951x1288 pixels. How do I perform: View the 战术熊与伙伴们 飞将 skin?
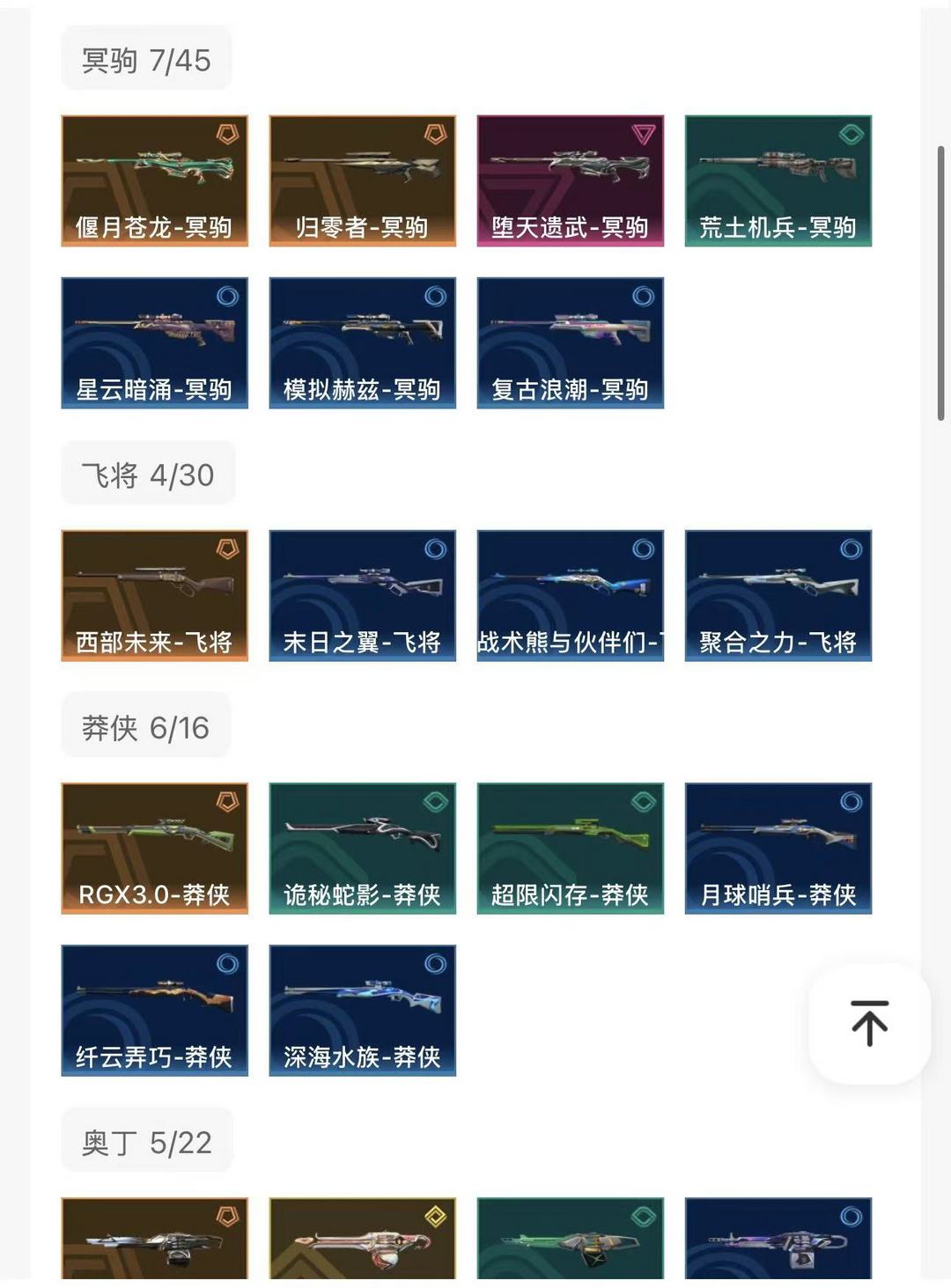coord(571,596)
